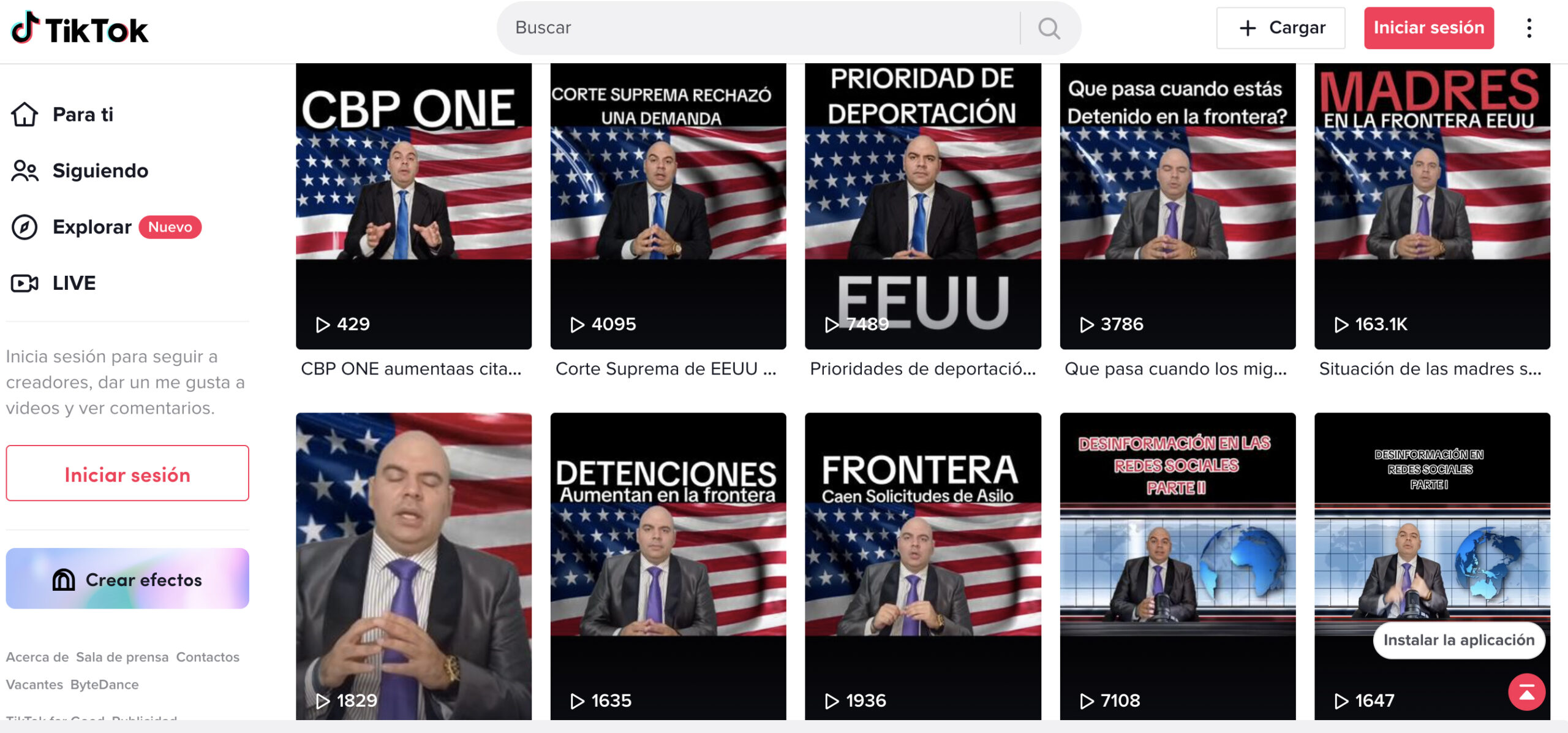Open the LIVE section
The height and width of the screenshot is (733, 1568).
pos(73,283)
